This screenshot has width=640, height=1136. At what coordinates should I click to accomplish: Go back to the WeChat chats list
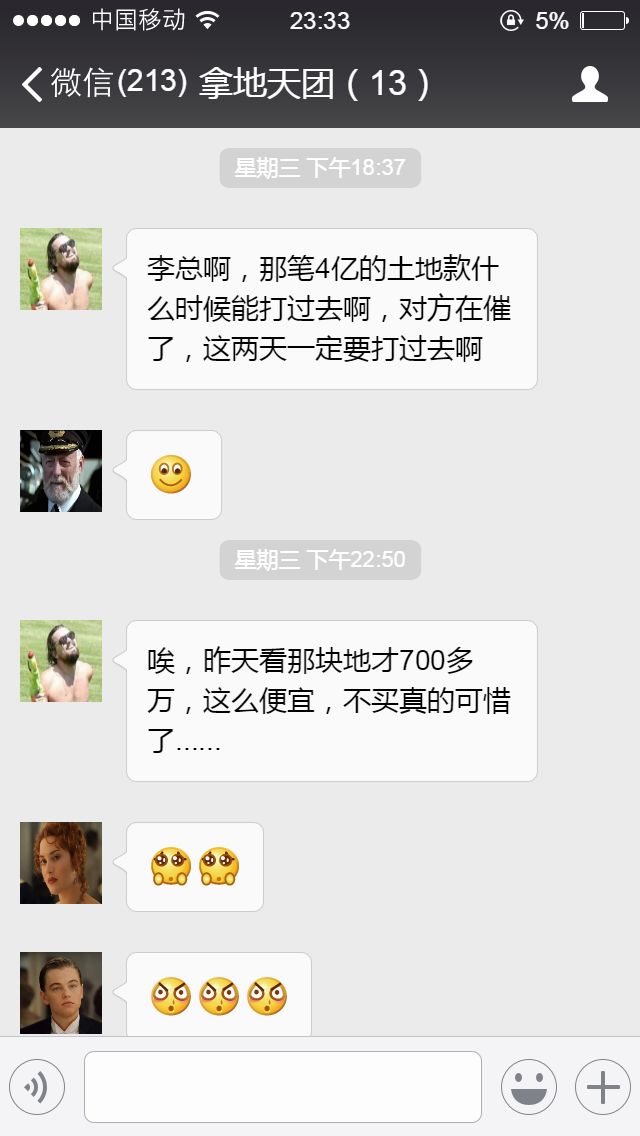[70, 84]
